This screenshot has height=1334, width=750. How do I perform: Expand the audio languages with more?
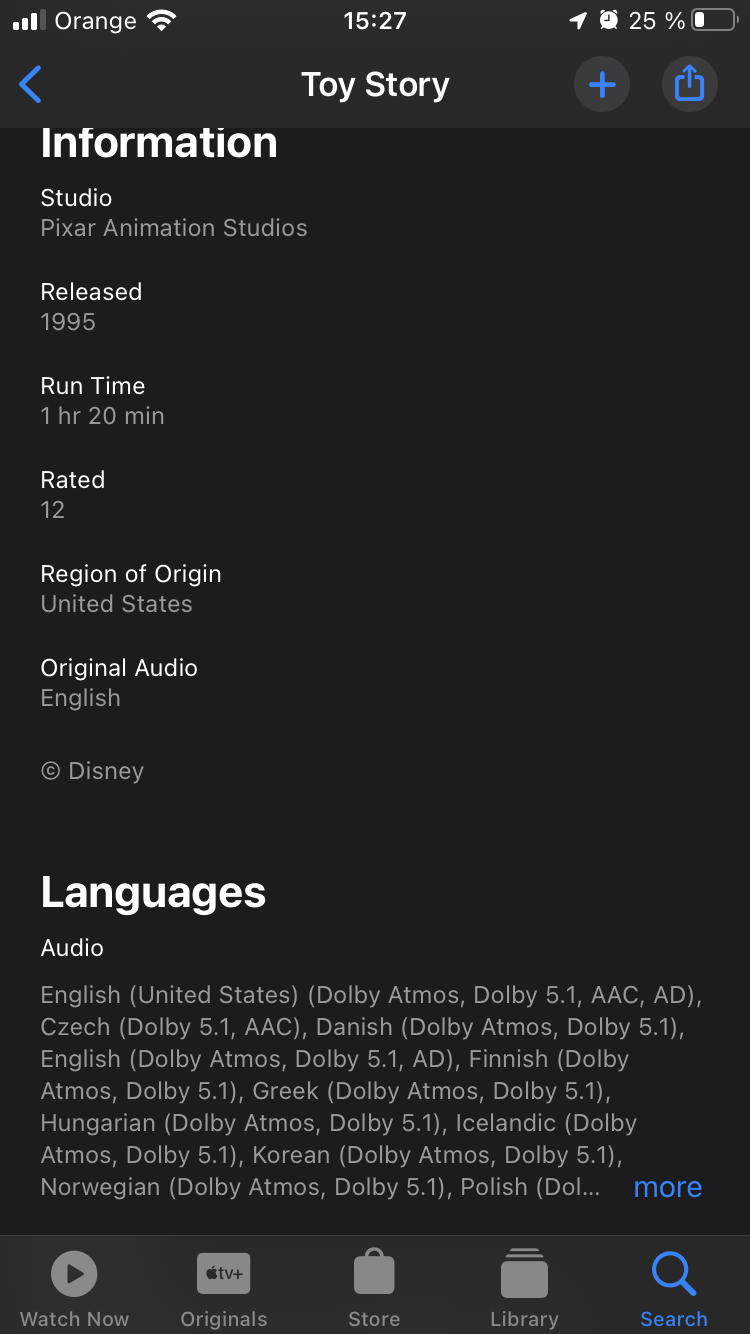(667, 1187)
